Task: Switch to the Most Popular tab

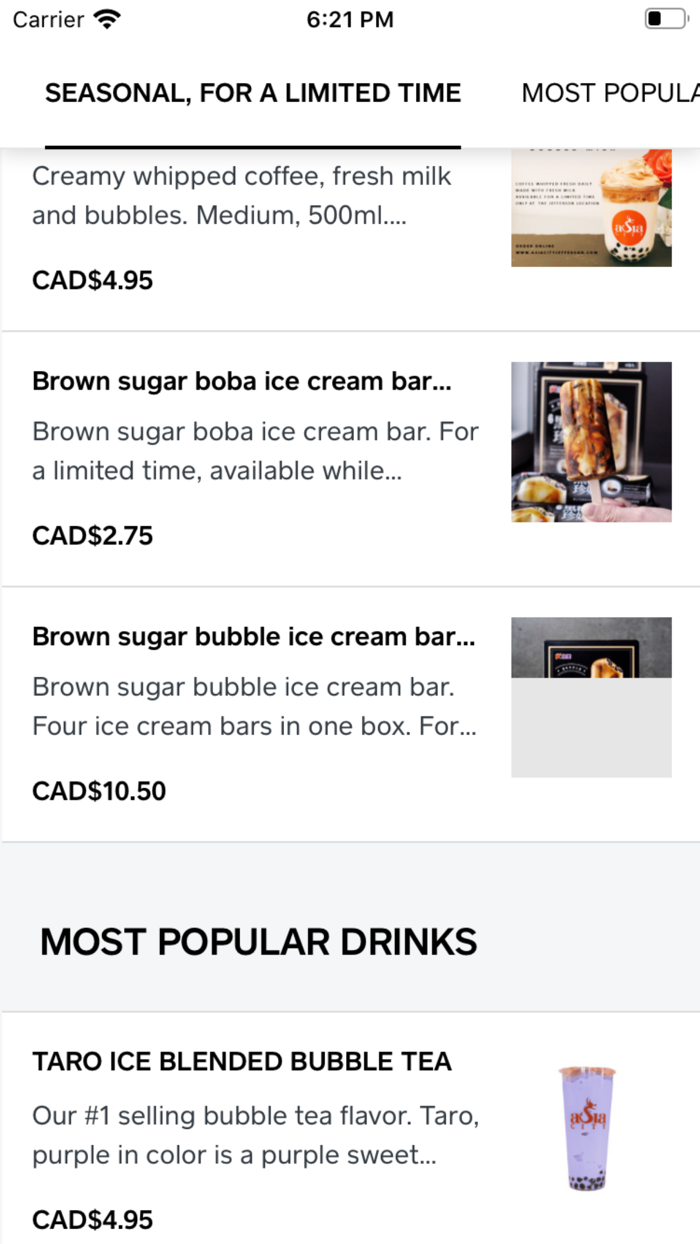Action: (x=610, y=93)
